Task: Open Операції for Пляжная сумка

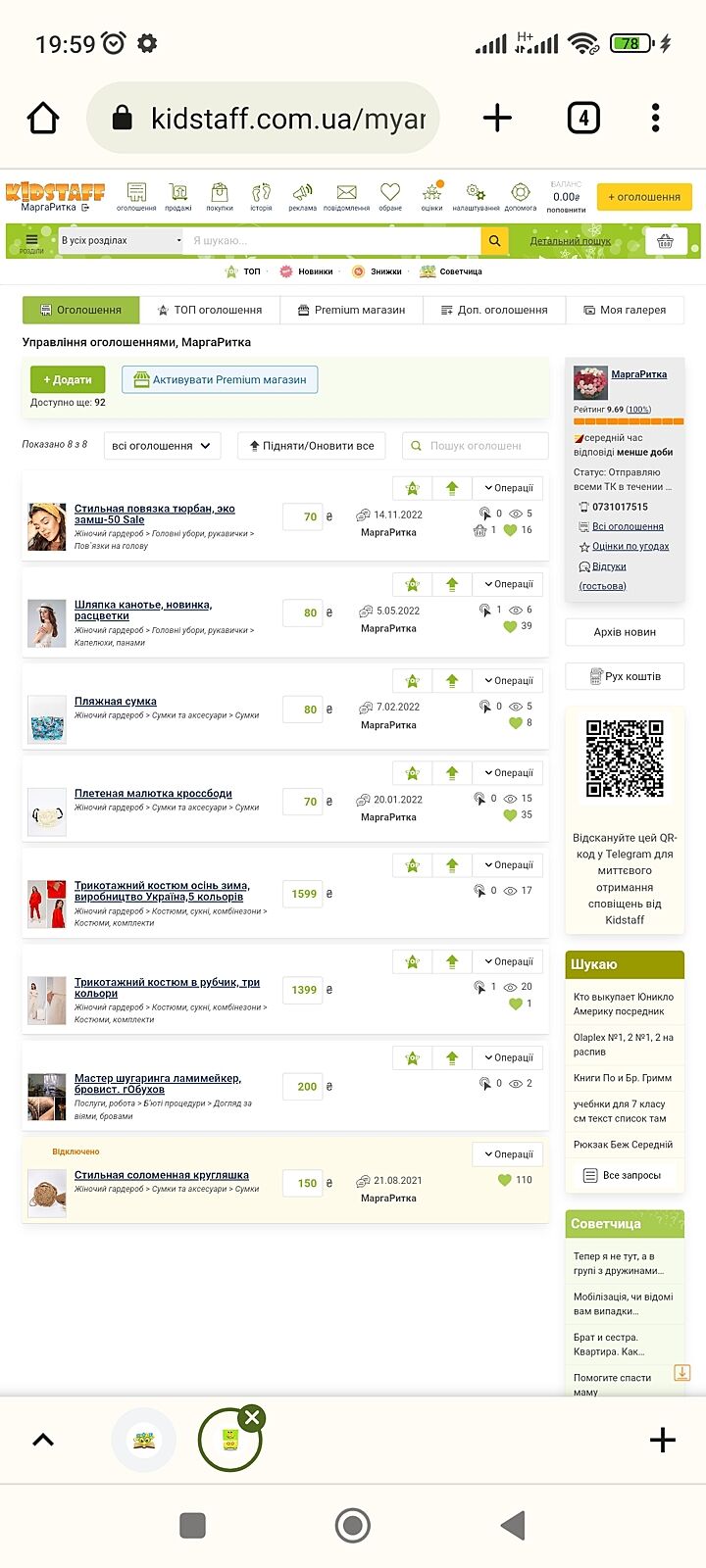Action: coord(508,680)
